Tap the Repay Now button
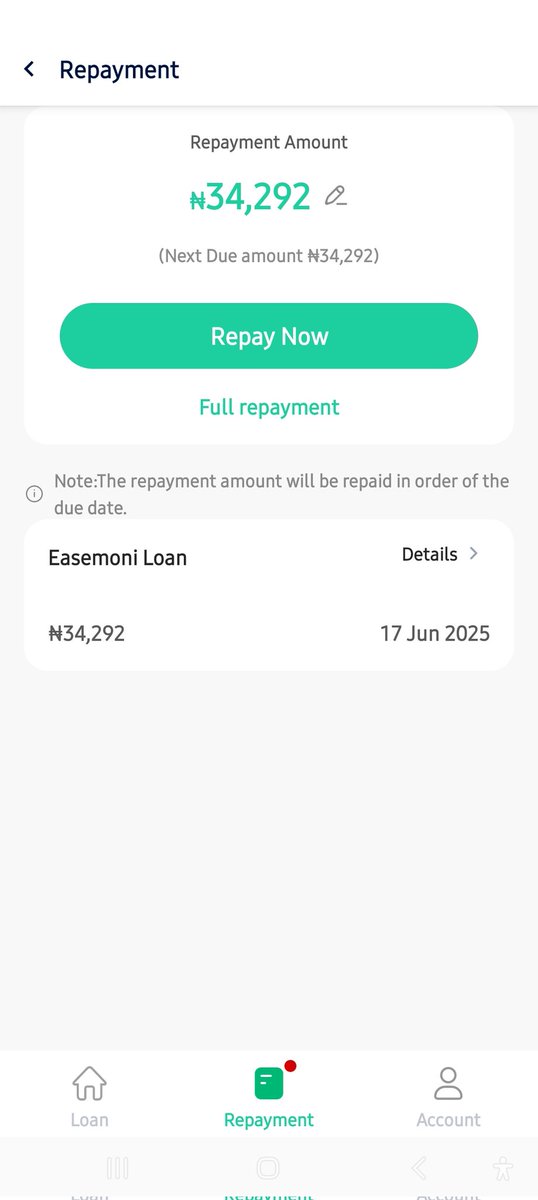The image size is (538, 1200). 269,336
